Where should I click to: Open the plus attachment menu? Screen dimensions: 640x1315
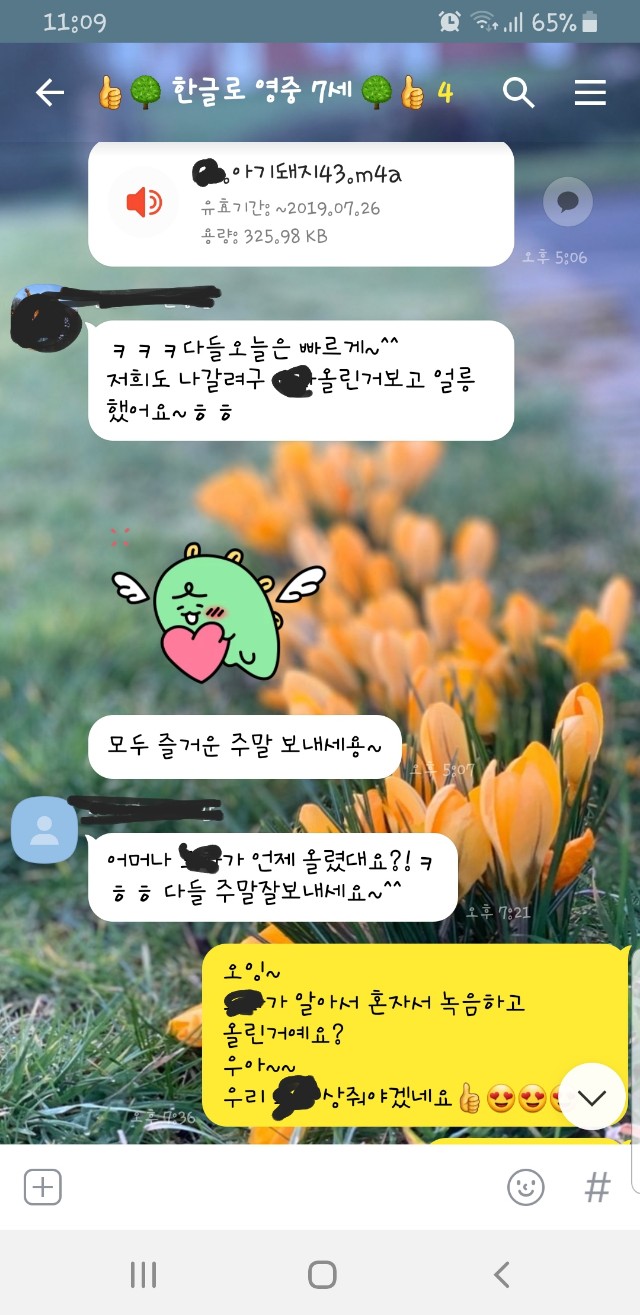coord(43,1187)
